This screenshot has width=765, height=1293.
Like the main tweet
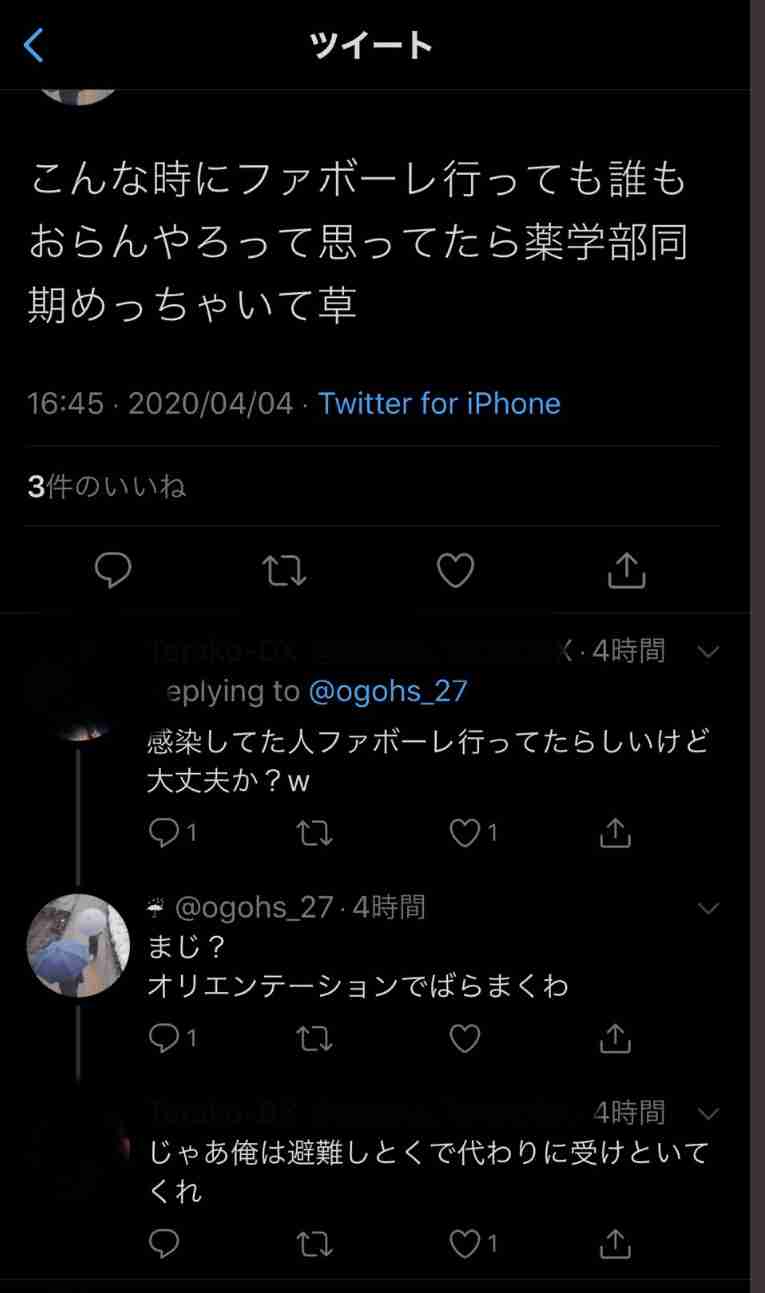click(x=455, y=570)
